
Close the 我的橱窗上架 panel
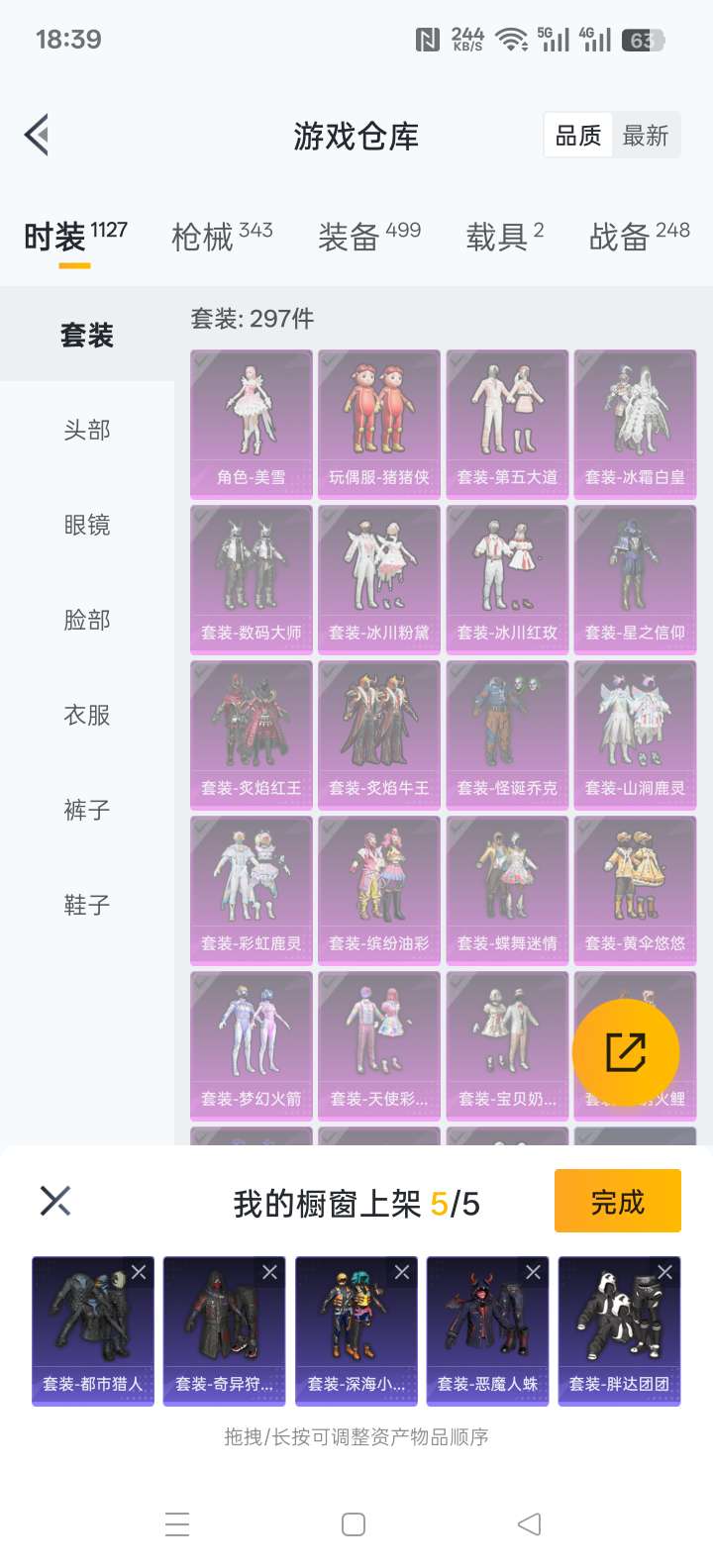pyautogui.click(x=55, y=1201)
